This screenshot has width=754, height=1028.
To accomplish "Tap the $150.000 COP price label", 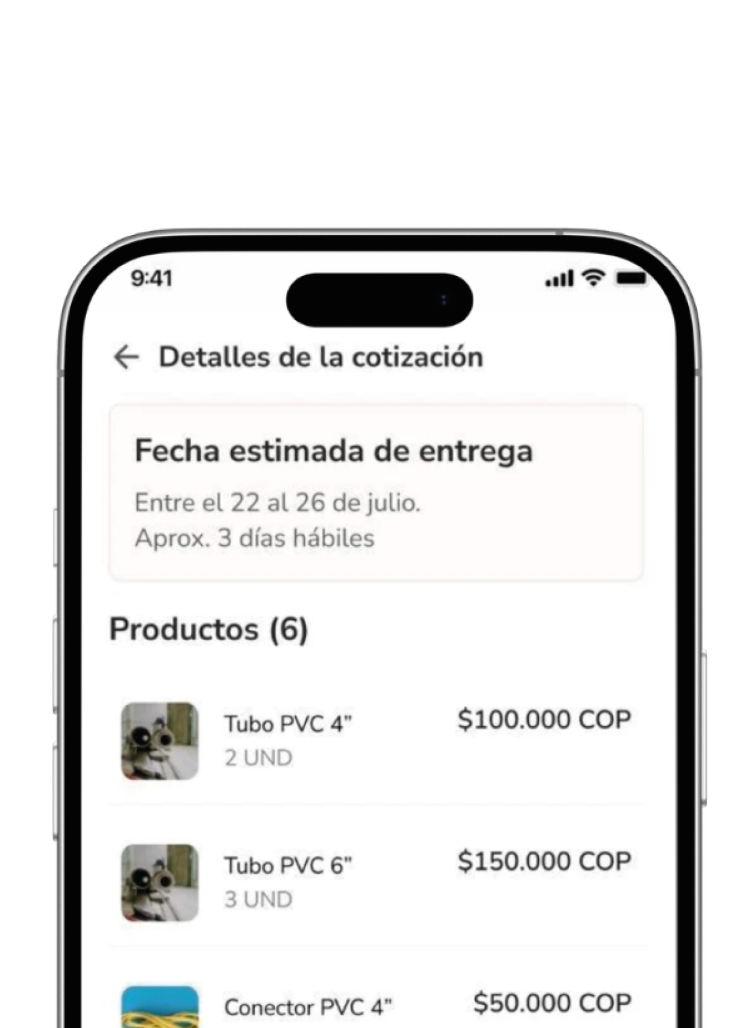I will 544,861.
